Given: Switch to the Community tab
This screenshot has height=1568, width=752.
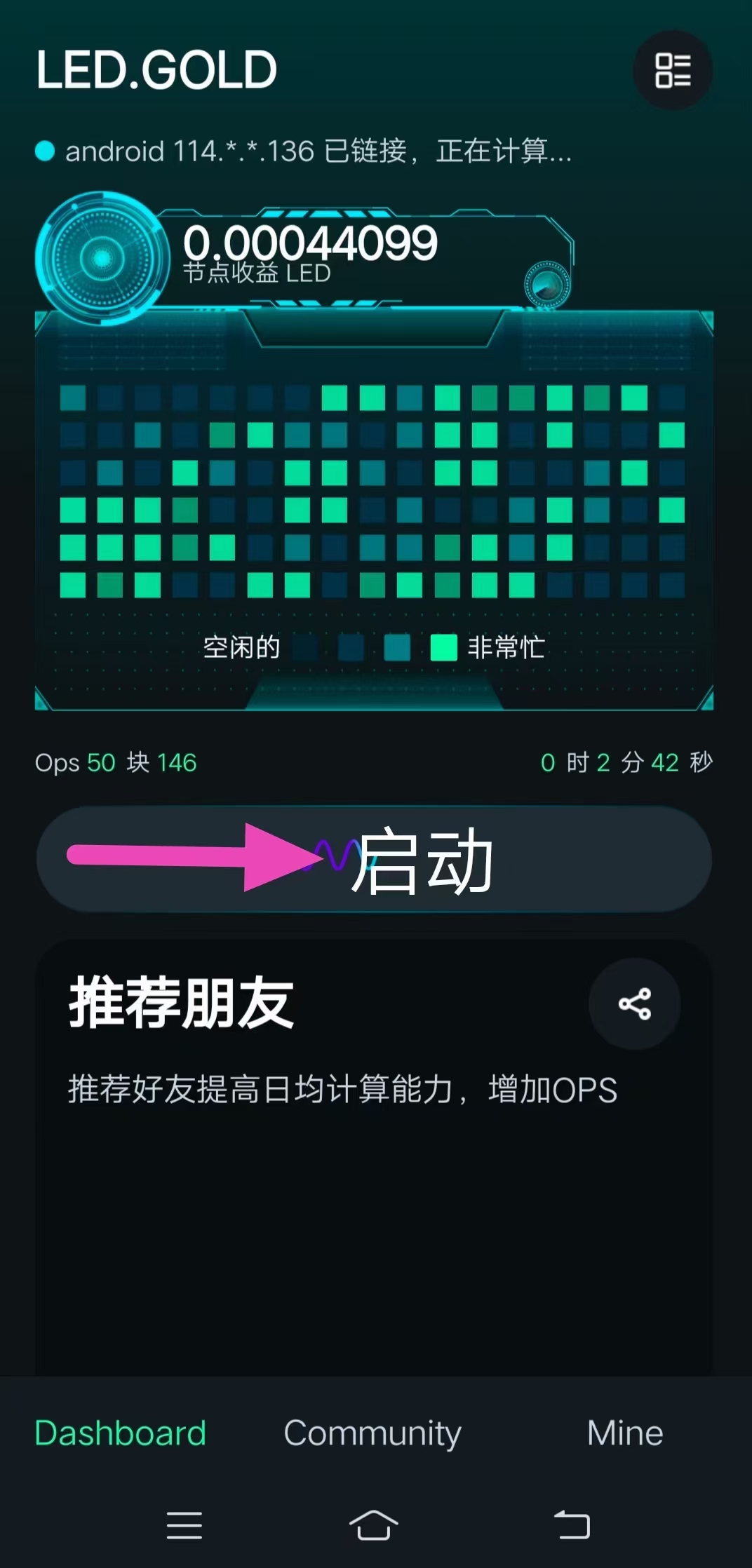Looking at the screenshot, I should point(372,1433).
